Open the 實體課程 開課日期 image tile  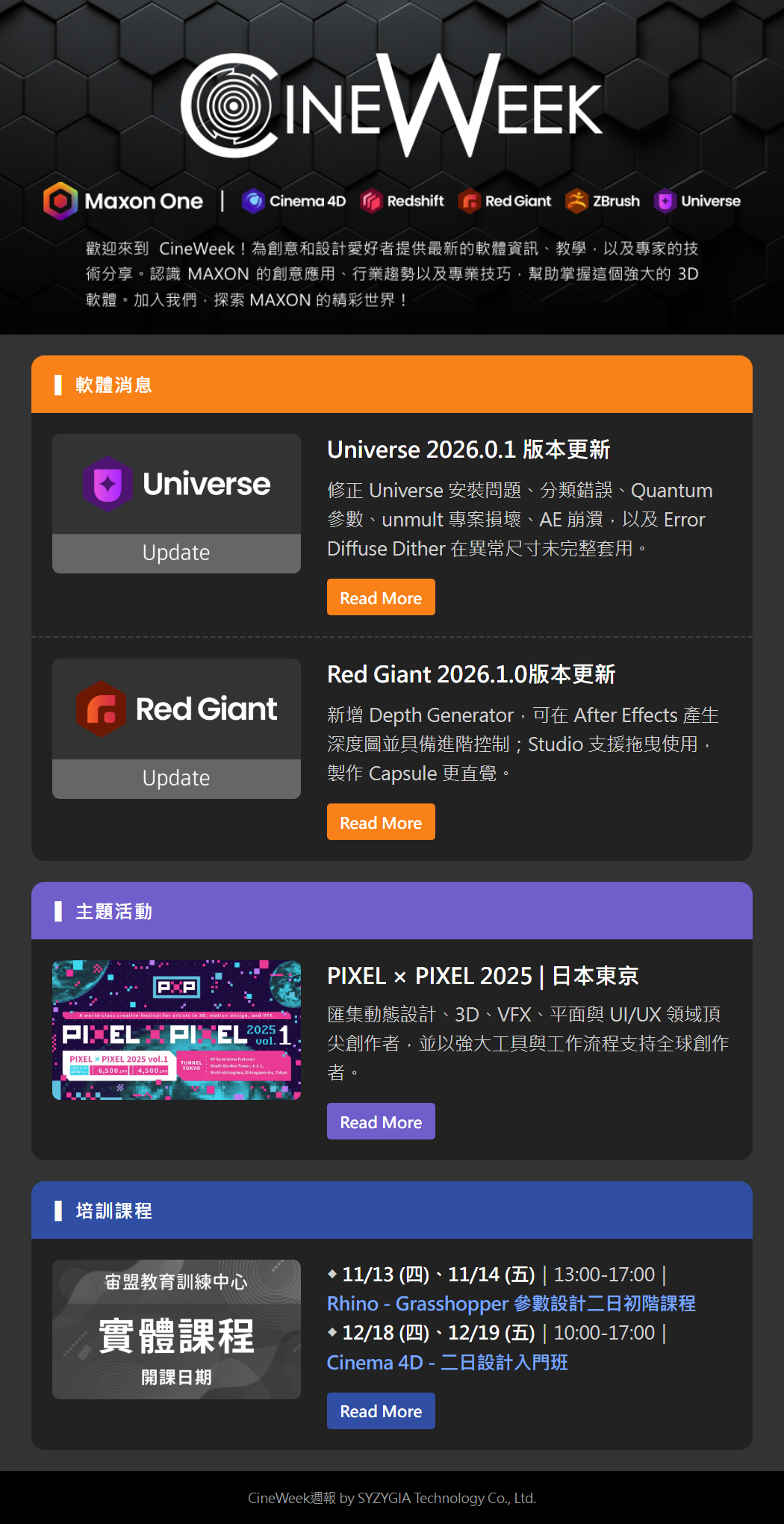176,1329
